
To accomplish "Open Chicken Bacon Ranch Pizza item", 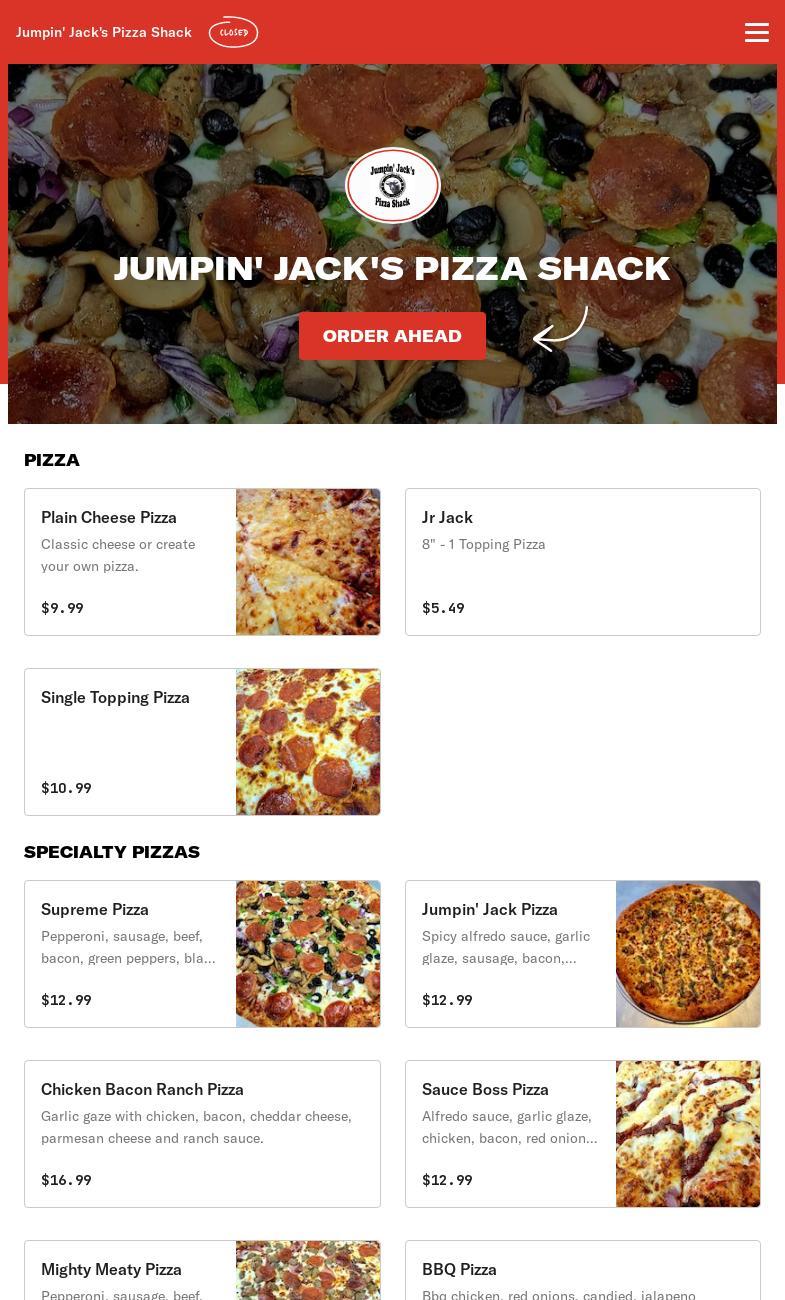I will 202,1134.
